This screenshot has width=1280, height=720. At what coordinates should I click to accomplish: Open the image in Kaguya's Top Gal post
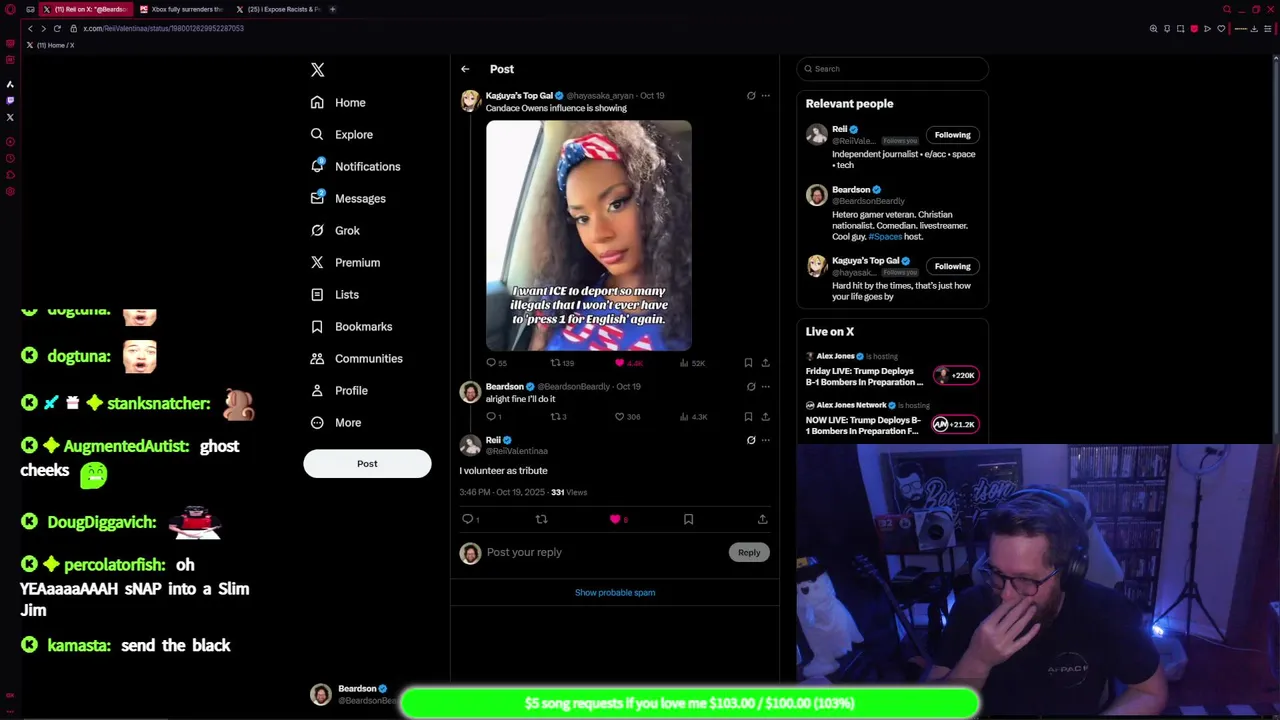(588, 236)
